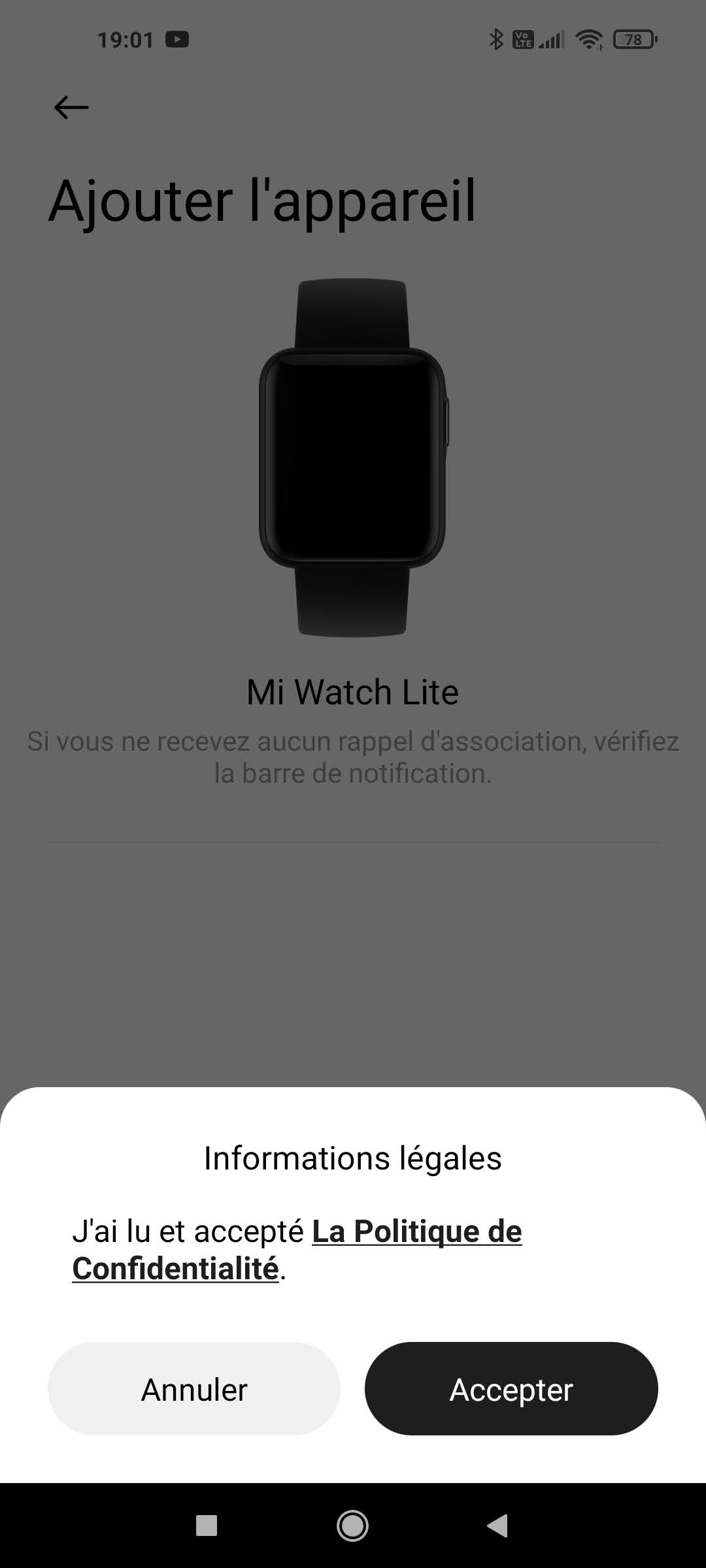Cancel with the Annuler button
Screen dimensions: 706x1568
(194, 1388)
